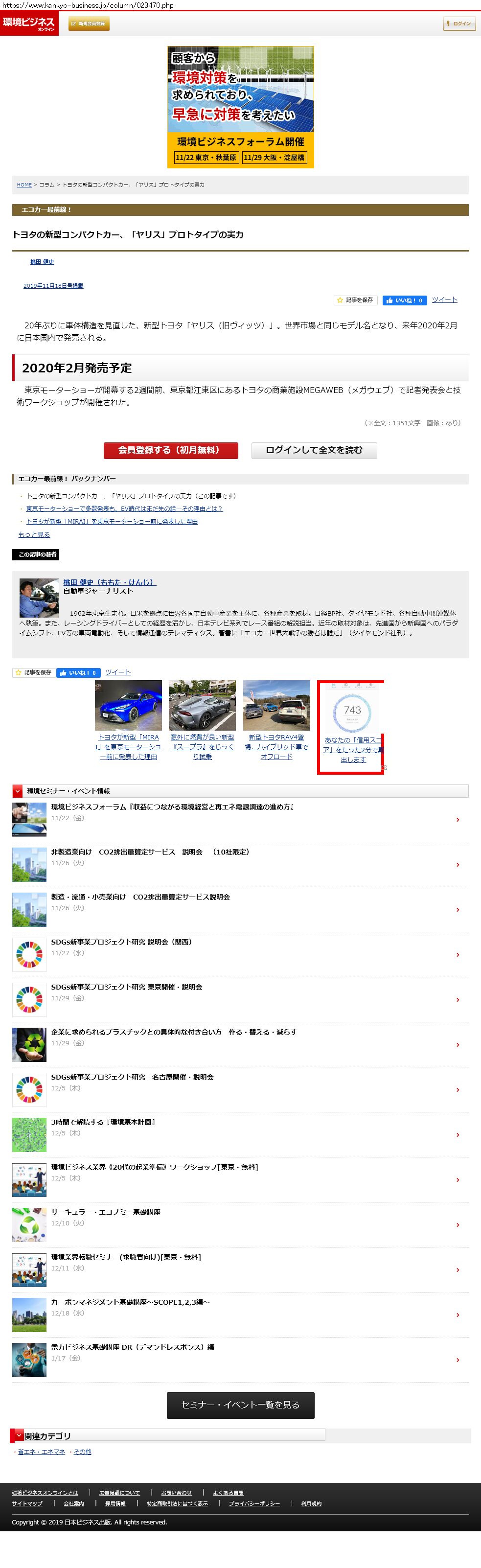
Task: Tap the もっと見る link
Action: [34, 534]
